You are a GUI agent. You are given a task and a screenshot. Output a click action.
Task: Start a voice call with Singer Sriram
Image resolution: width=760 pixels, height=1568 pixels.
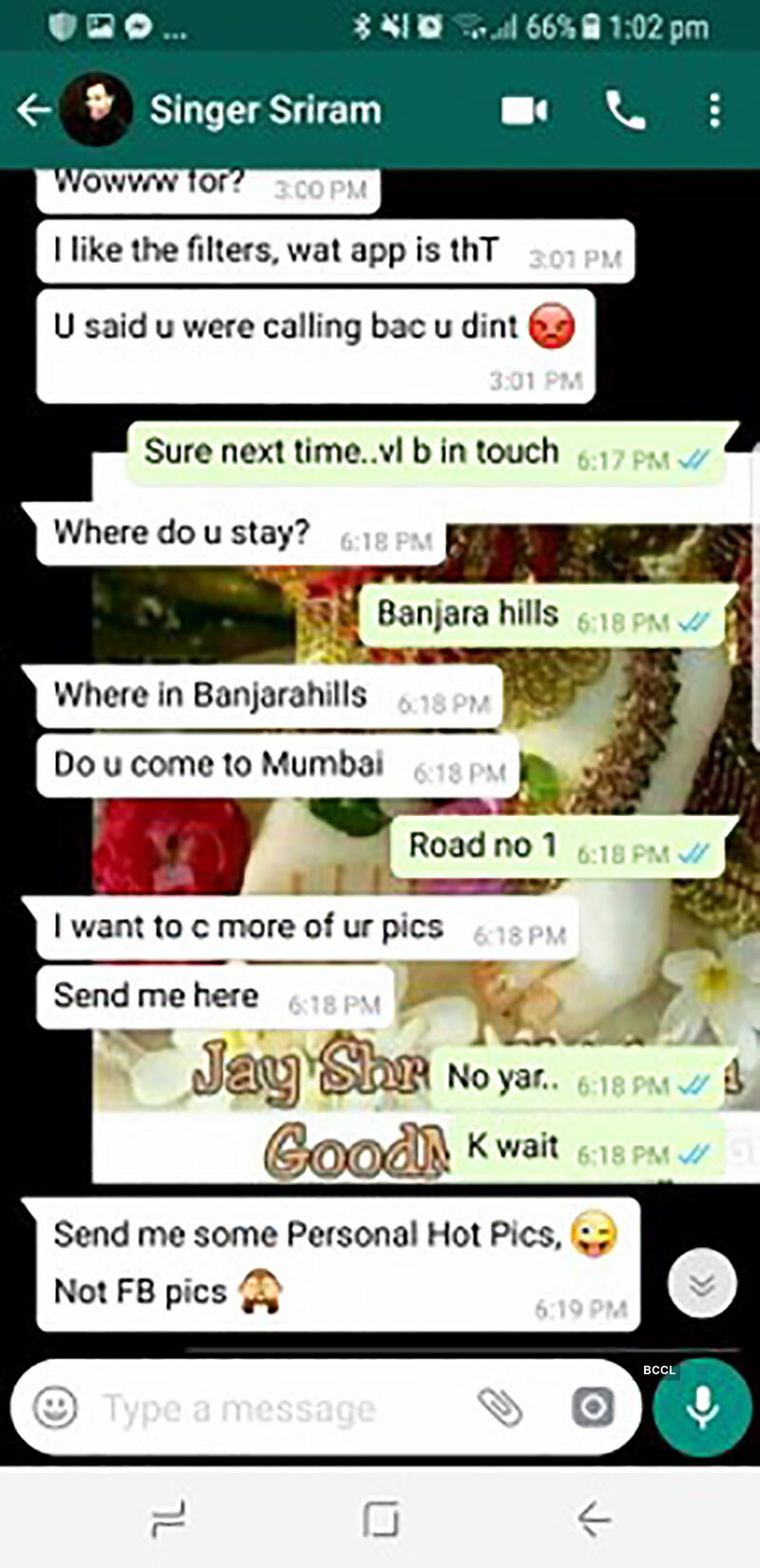(625, 111)
